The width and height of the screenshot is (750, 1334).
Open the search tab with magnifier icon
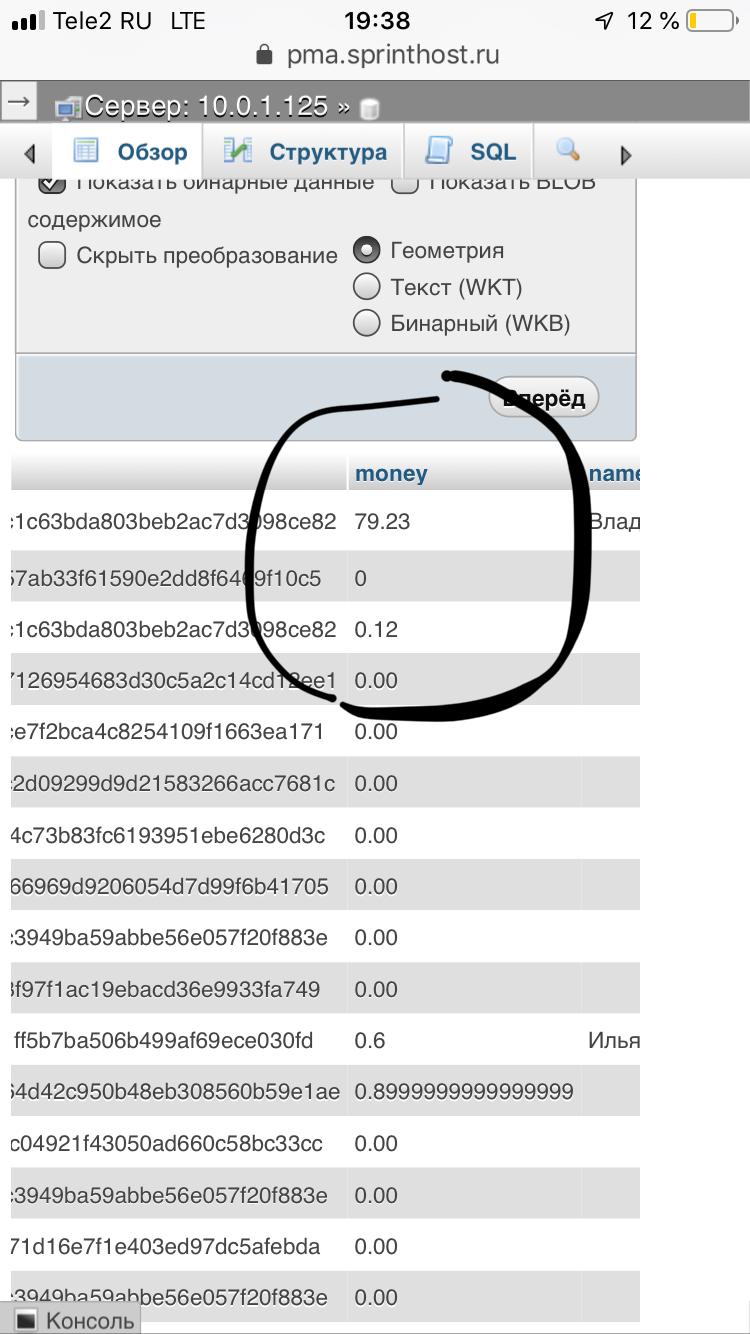[568, 150]
